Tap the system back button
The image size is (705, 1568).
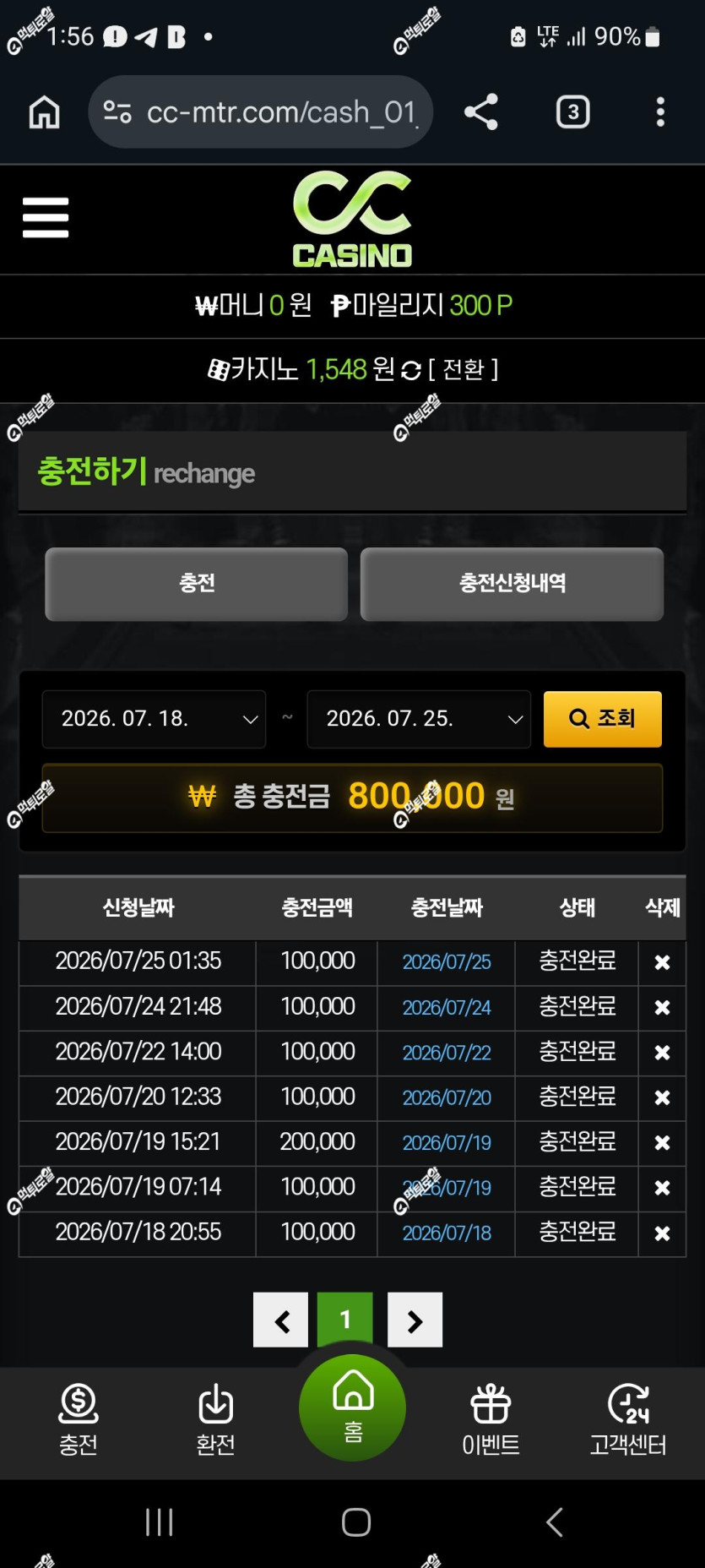point(554,1522)
